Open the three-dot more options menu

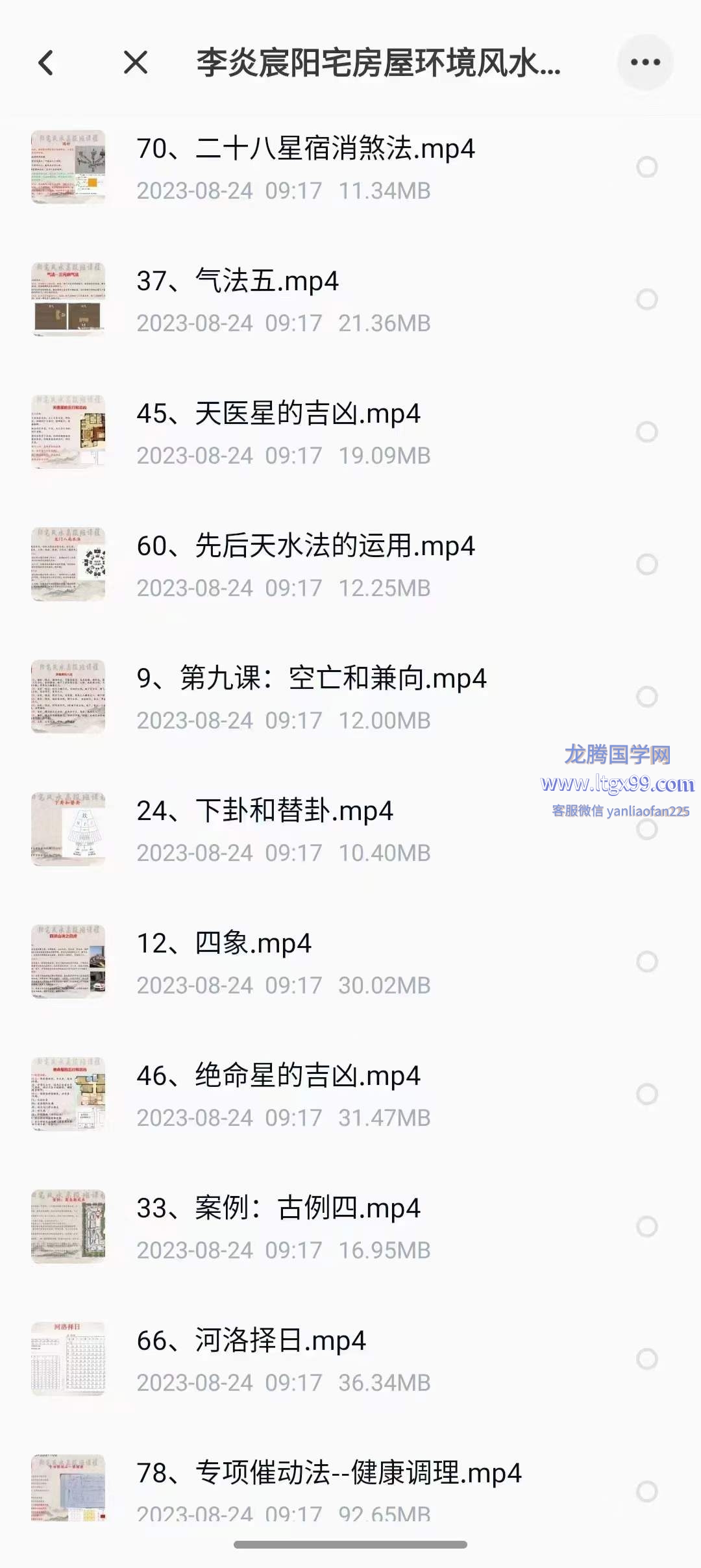(x=645, y=63)
